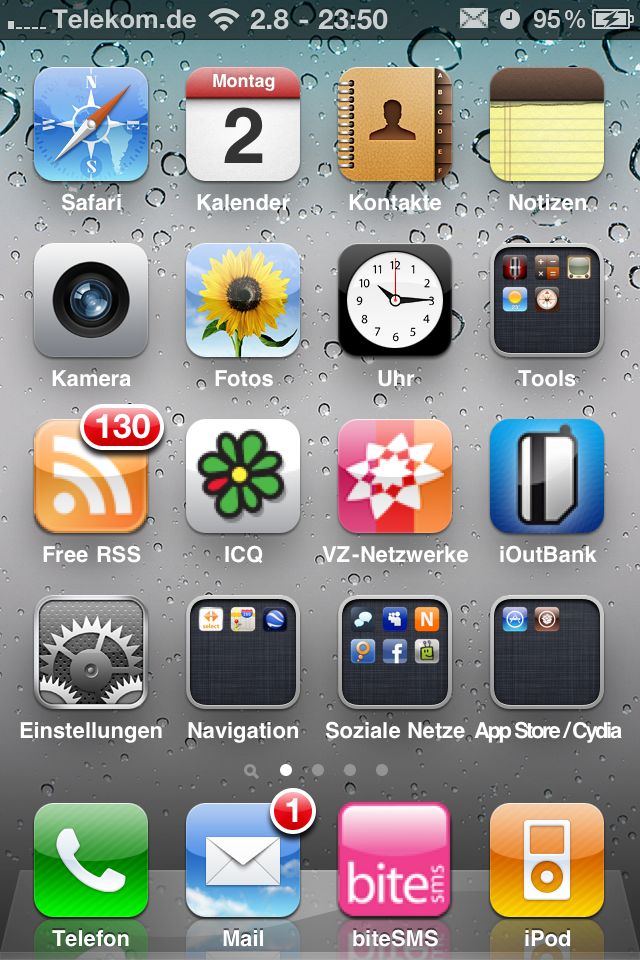Open the Soziale Netze folder

click(x=395, y=652)
